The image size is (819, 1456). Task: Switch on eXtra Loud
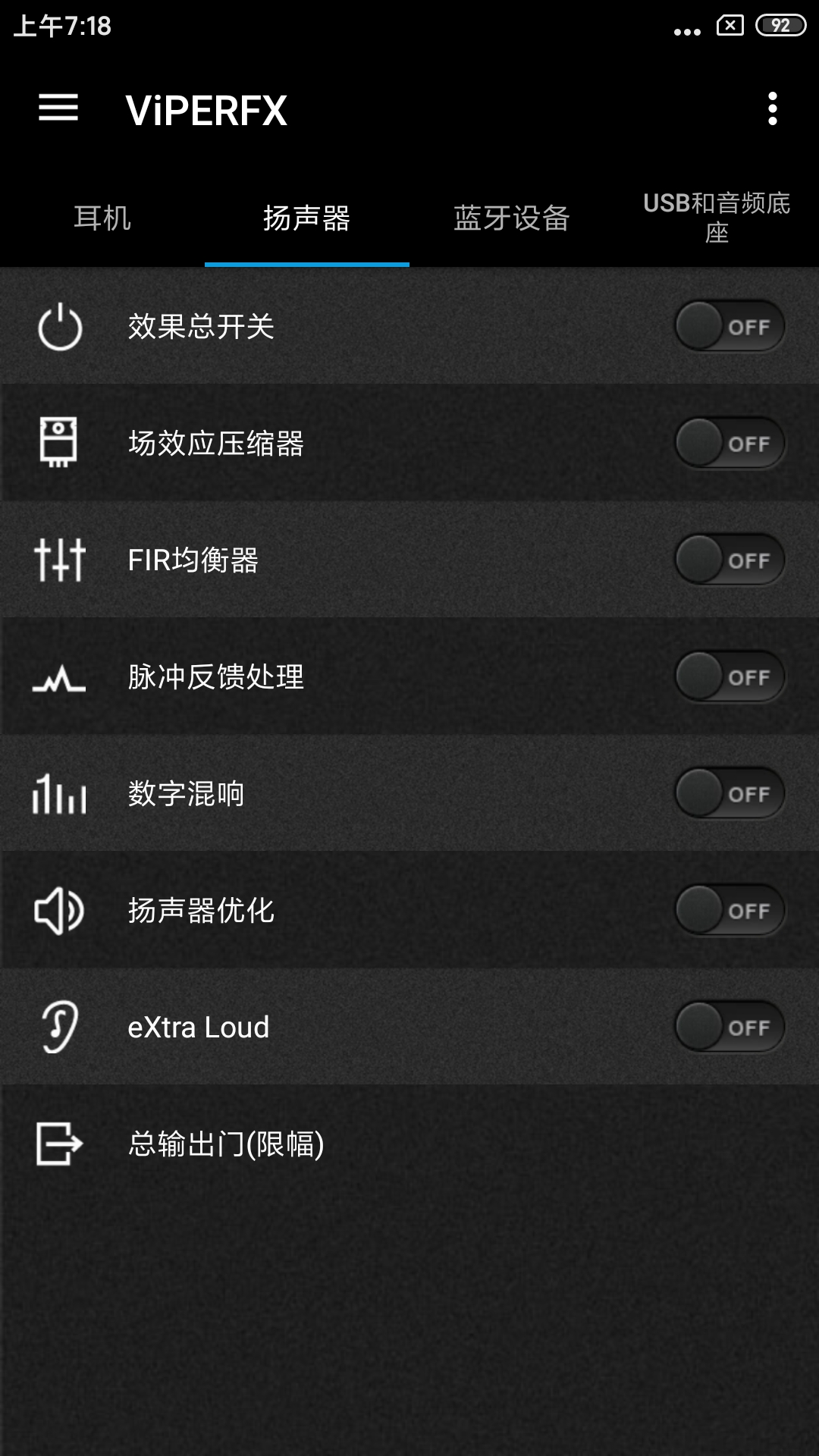pyautogui.click(x=730, y=1028)
